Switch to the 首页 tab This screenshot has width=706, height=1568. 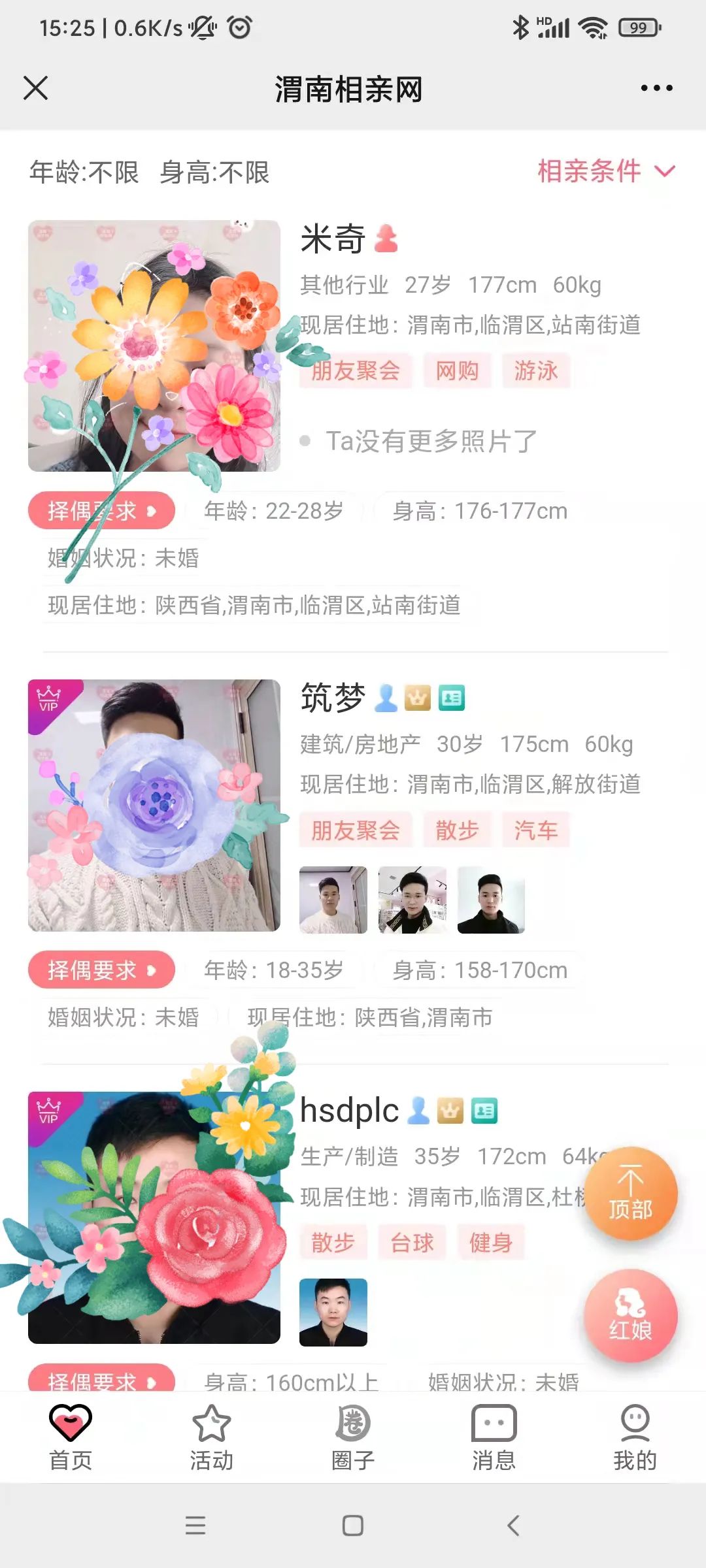[71, 1437]
